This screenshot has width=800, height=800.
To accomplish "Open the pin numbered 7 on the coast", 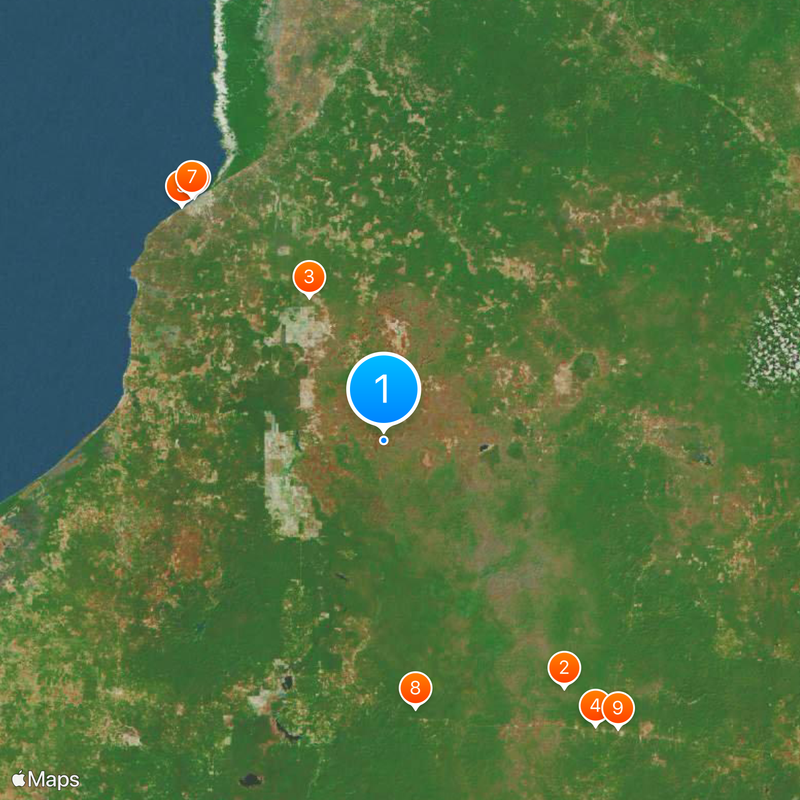I will pos(193,177).
